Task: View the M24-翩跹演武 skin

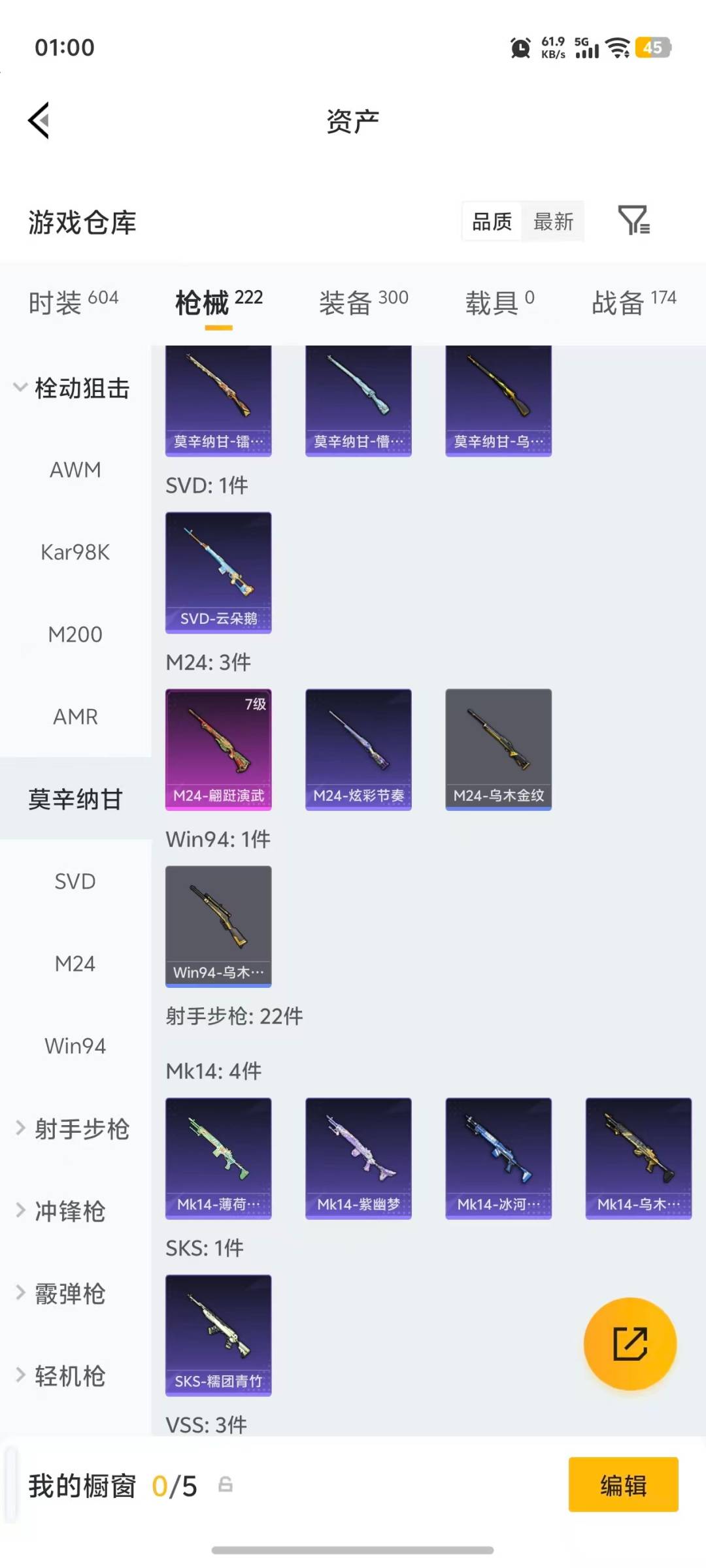Action: coord(218,750)
